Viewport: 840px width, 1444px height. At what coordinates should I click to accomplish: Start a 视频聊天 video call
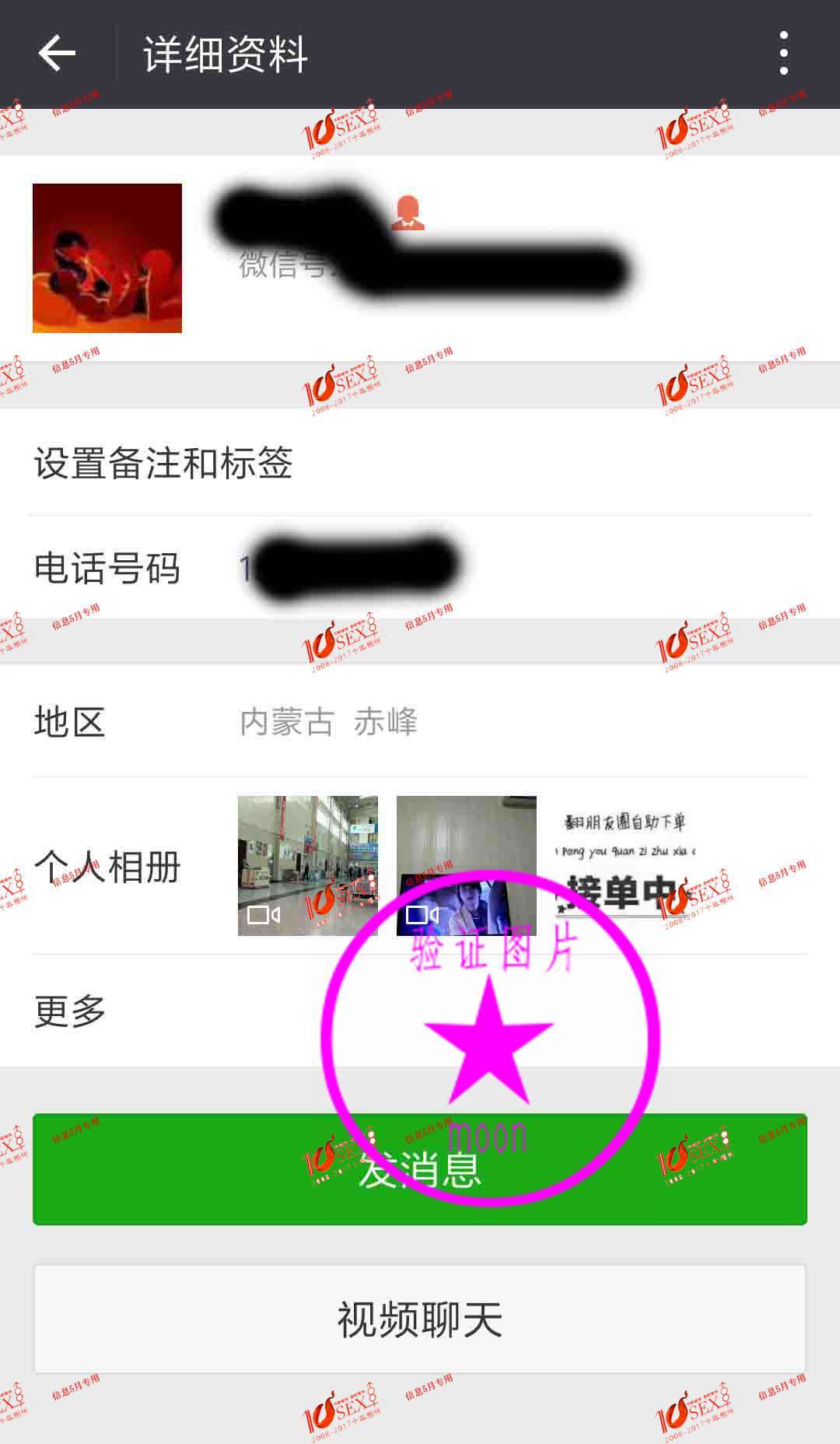point(420,1319)
